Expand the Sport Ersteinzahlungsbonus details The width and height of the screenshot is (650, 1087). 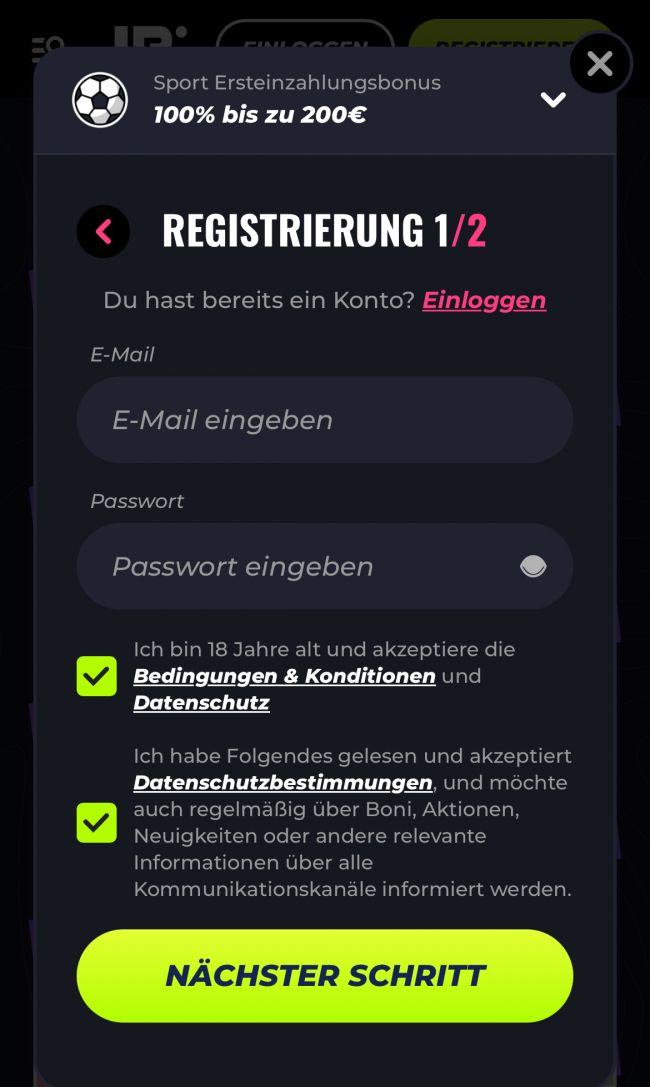point(553,99)
